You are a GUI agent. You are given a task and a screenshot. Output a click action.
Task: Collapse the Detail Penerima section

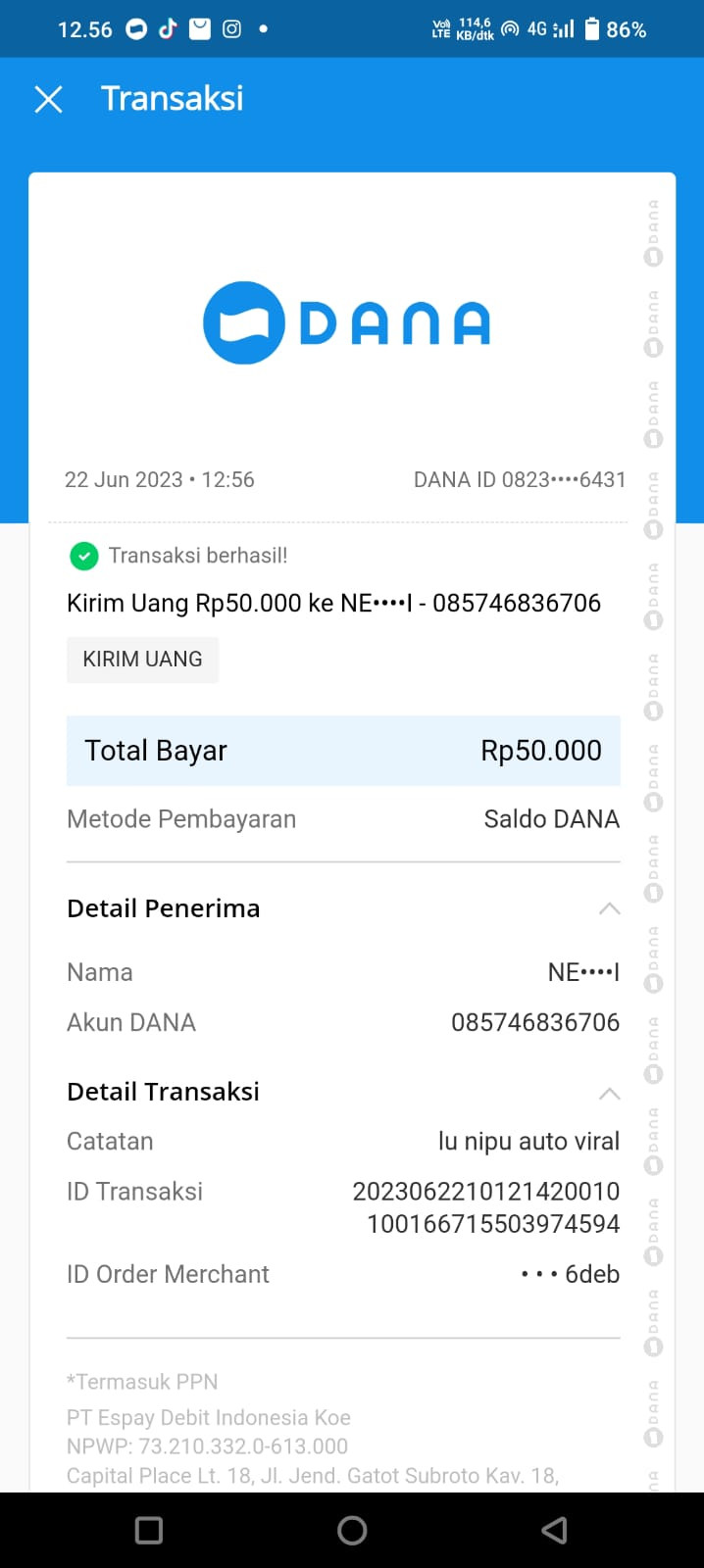tap(609, 908)
